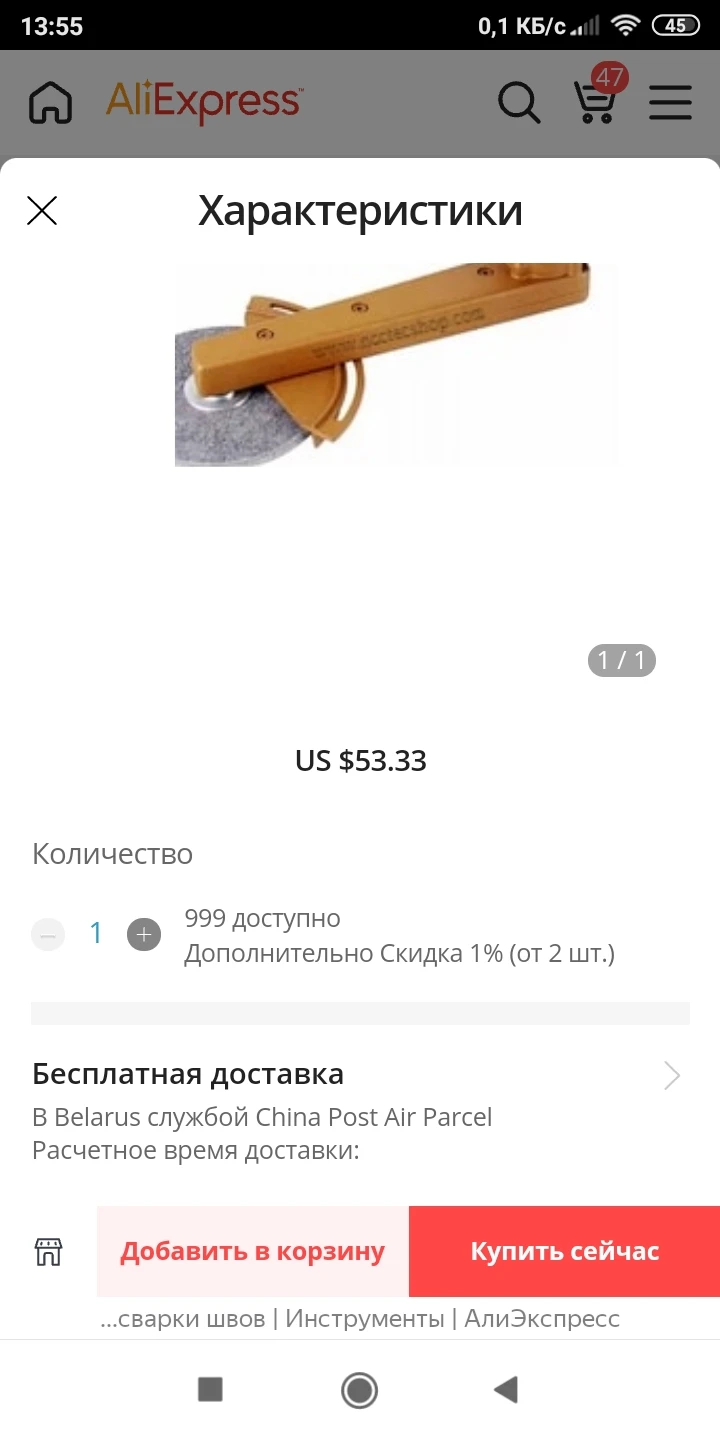Increase quantity with the plus button
This screenshot has height=1440, width=720.
(x=144, y=934)
